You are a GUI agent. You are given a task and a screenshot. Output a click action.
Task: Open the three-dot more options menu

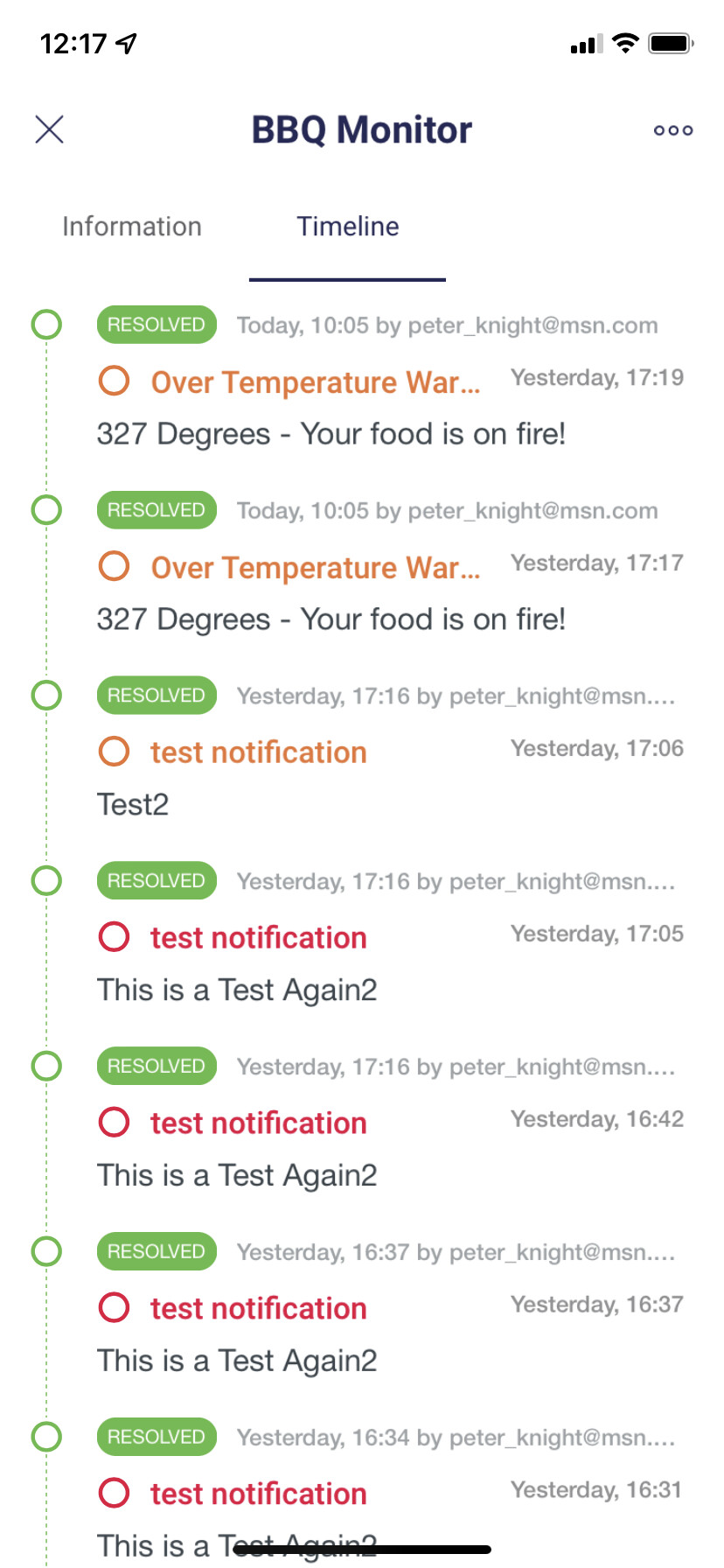coord(673,130)
